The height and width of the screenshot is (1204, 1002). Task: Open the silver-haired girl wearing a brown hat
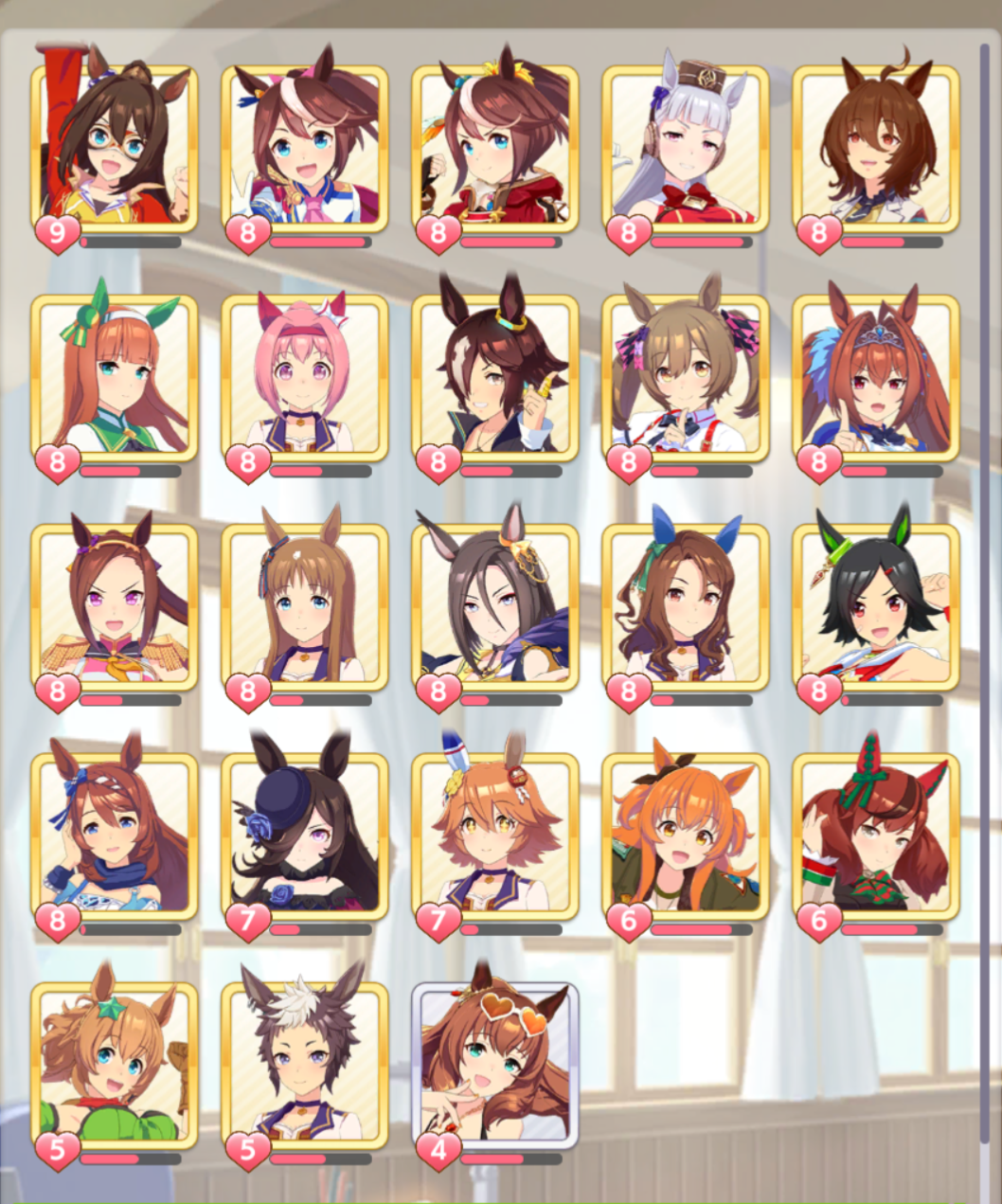[686, 147]
